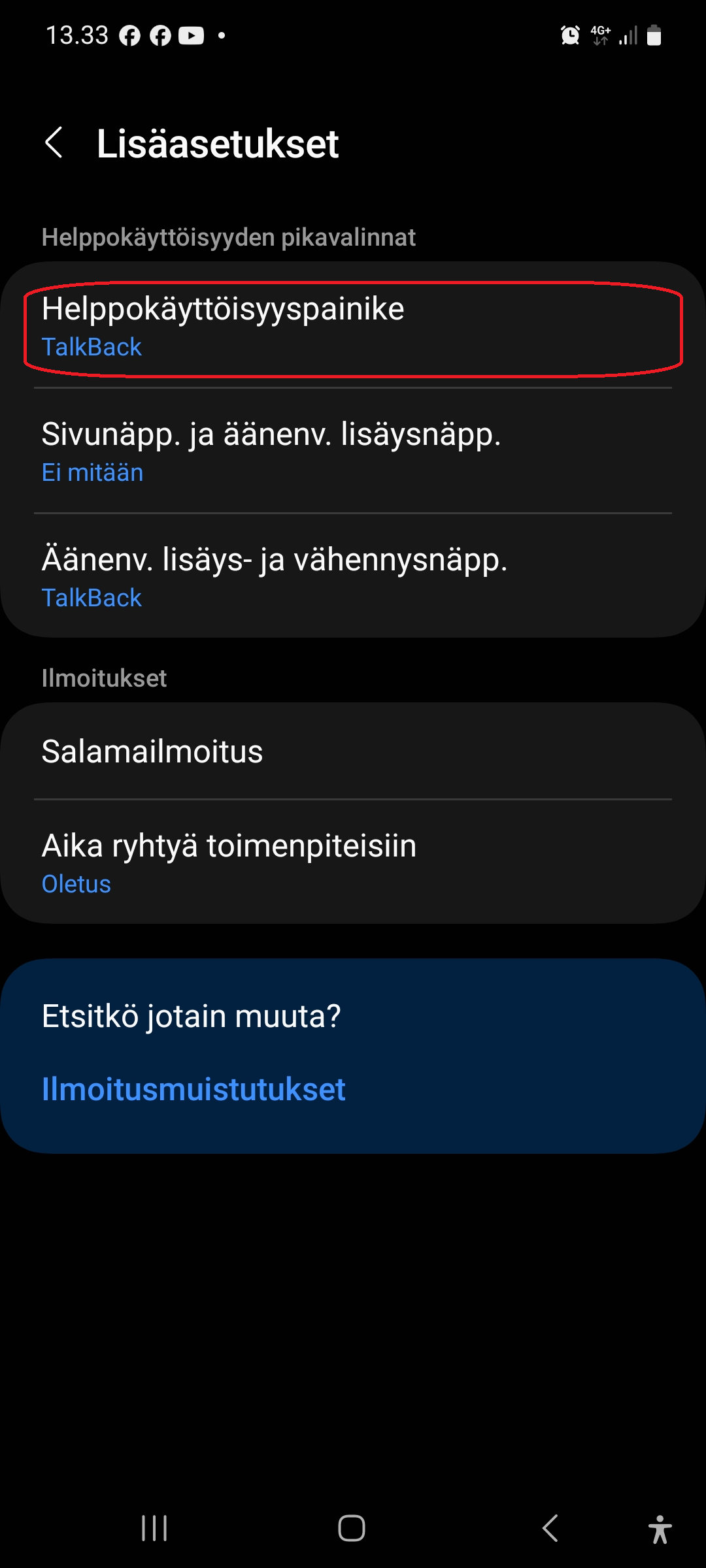
Task: Open Salamailmoitus settings
Action: 353,751
